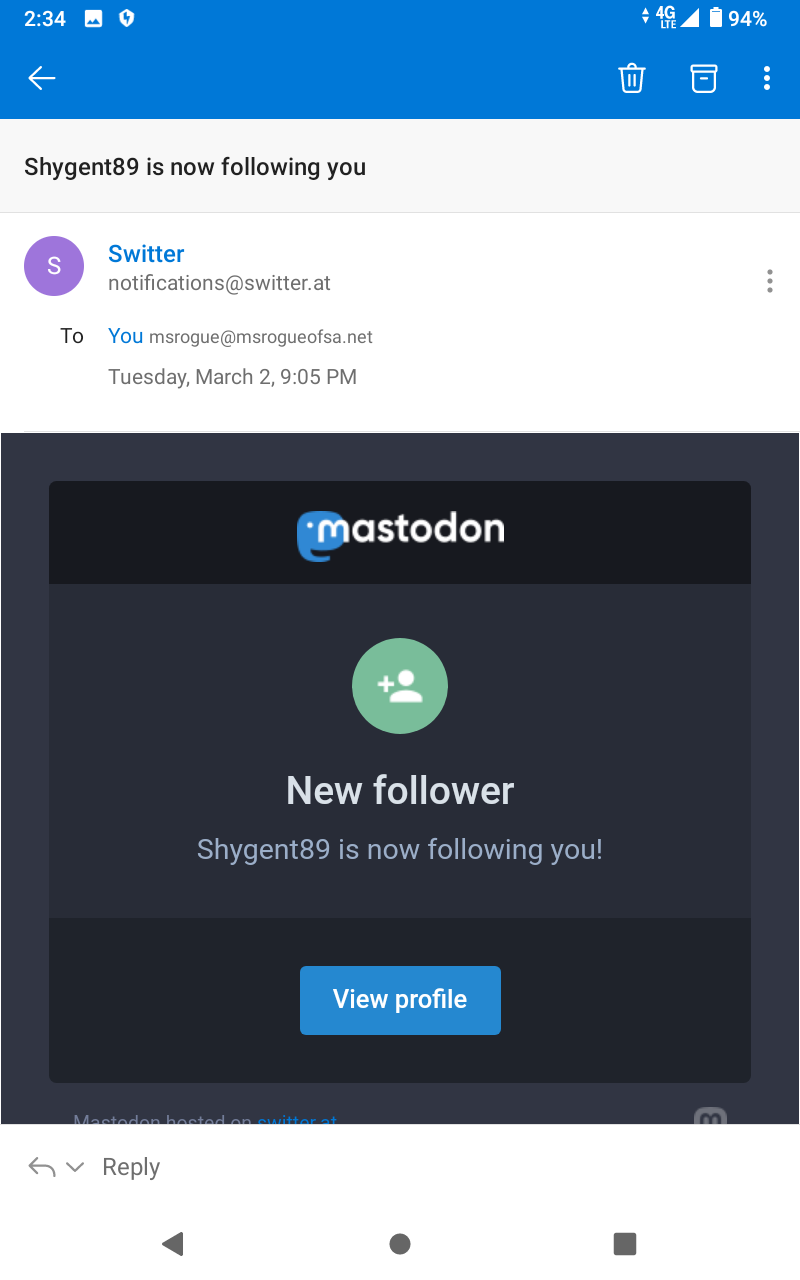Image resolution: width=800 pixels, height=1280 pixels.
Task: Open message options next to Switter sender
Action: 769,281
